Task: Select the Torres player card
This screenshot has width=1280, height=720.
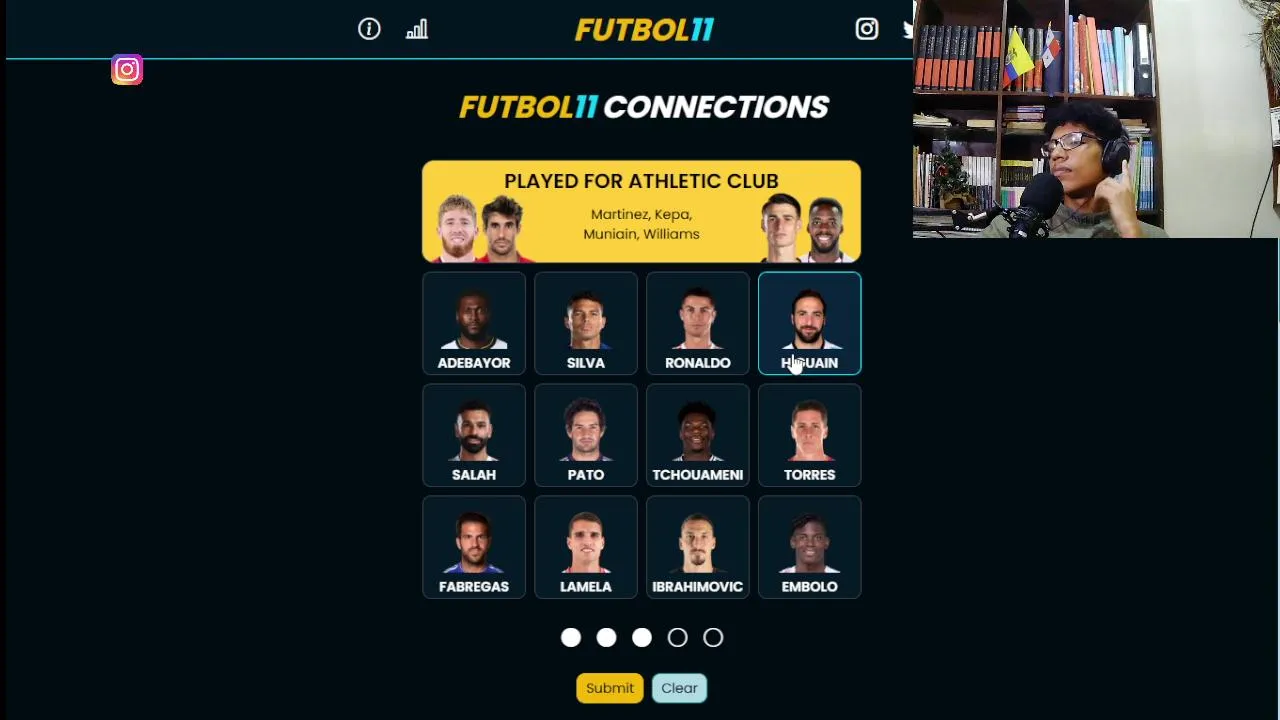Action: 810,435
